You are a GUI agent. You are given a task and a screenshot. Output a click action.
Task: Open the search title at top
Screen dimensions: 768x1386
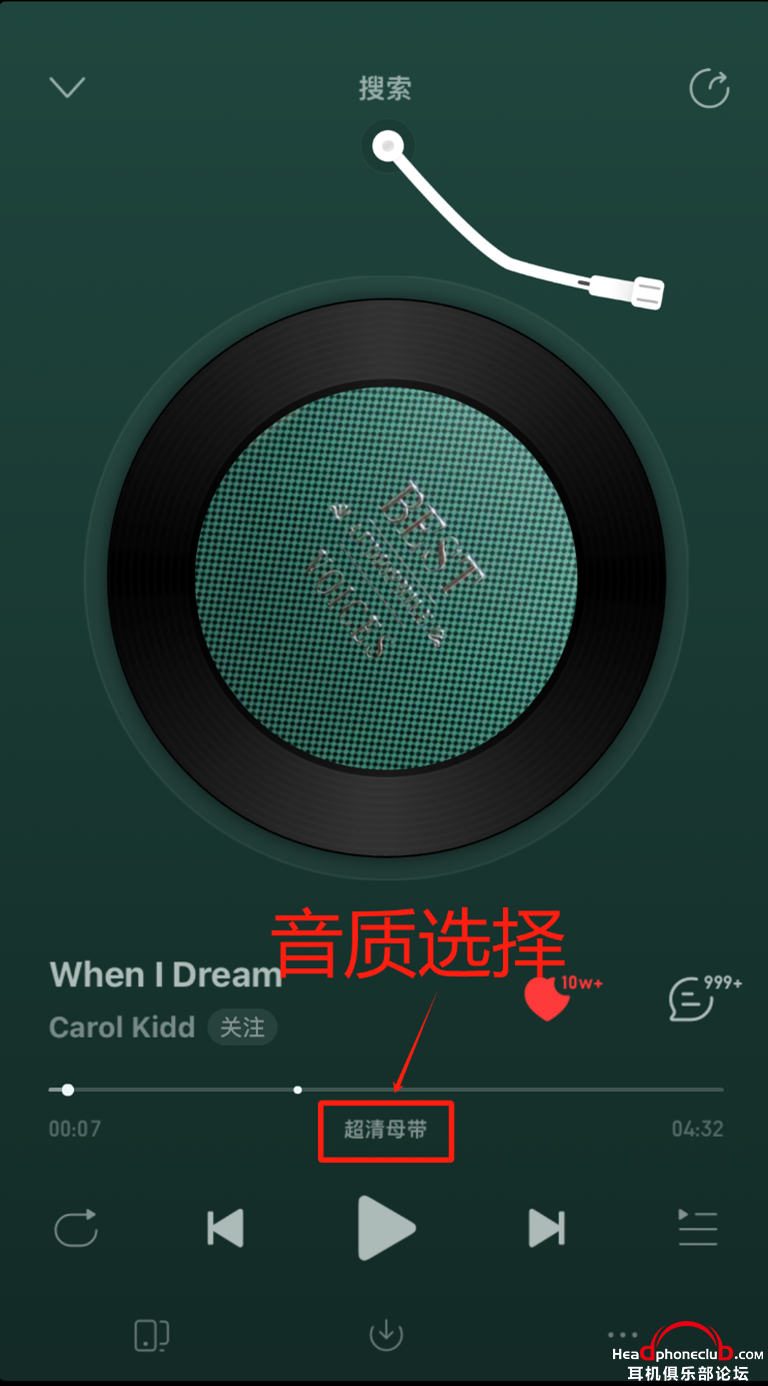click(385, 88)
